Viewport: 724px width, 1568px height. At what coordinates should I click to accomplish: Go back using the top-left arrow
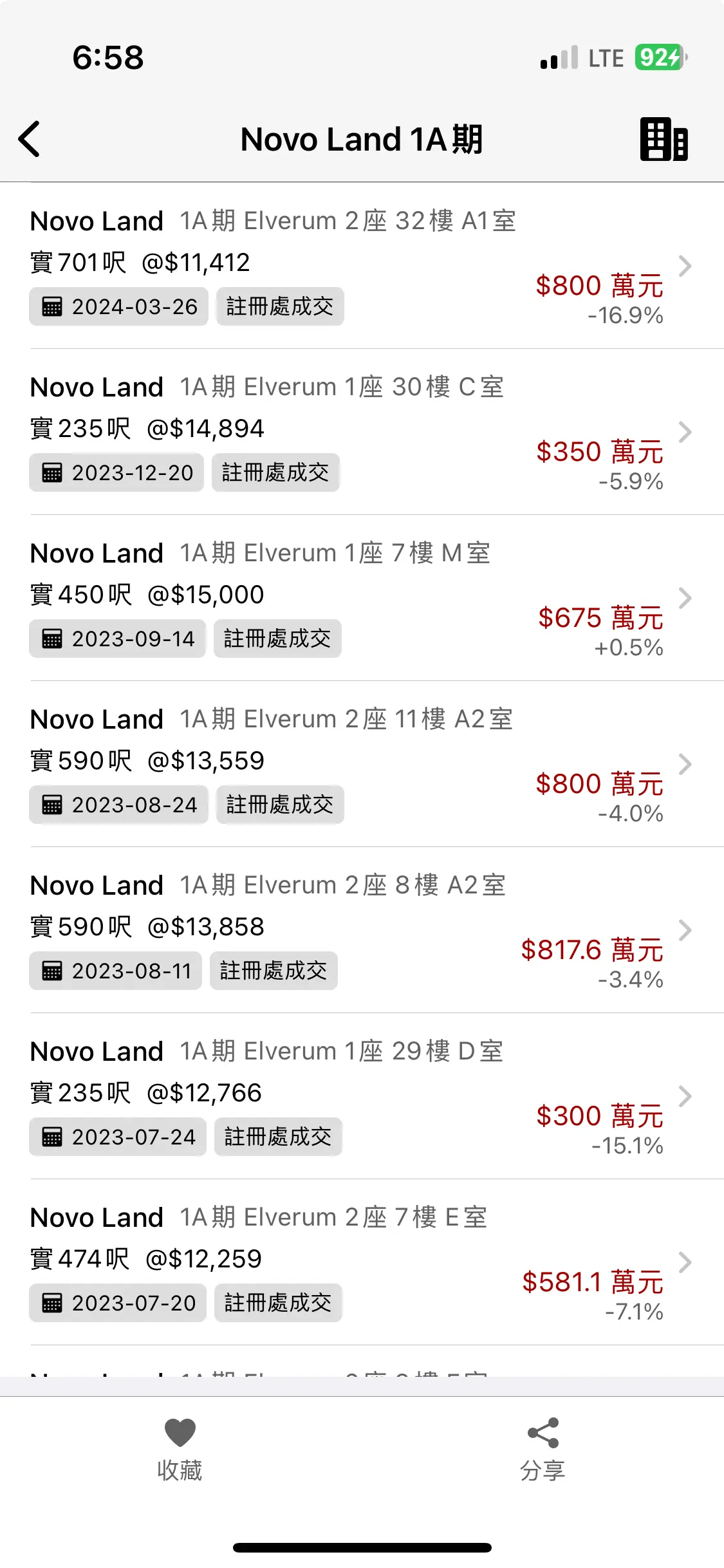pyautogui.click(x=30, y=139)
